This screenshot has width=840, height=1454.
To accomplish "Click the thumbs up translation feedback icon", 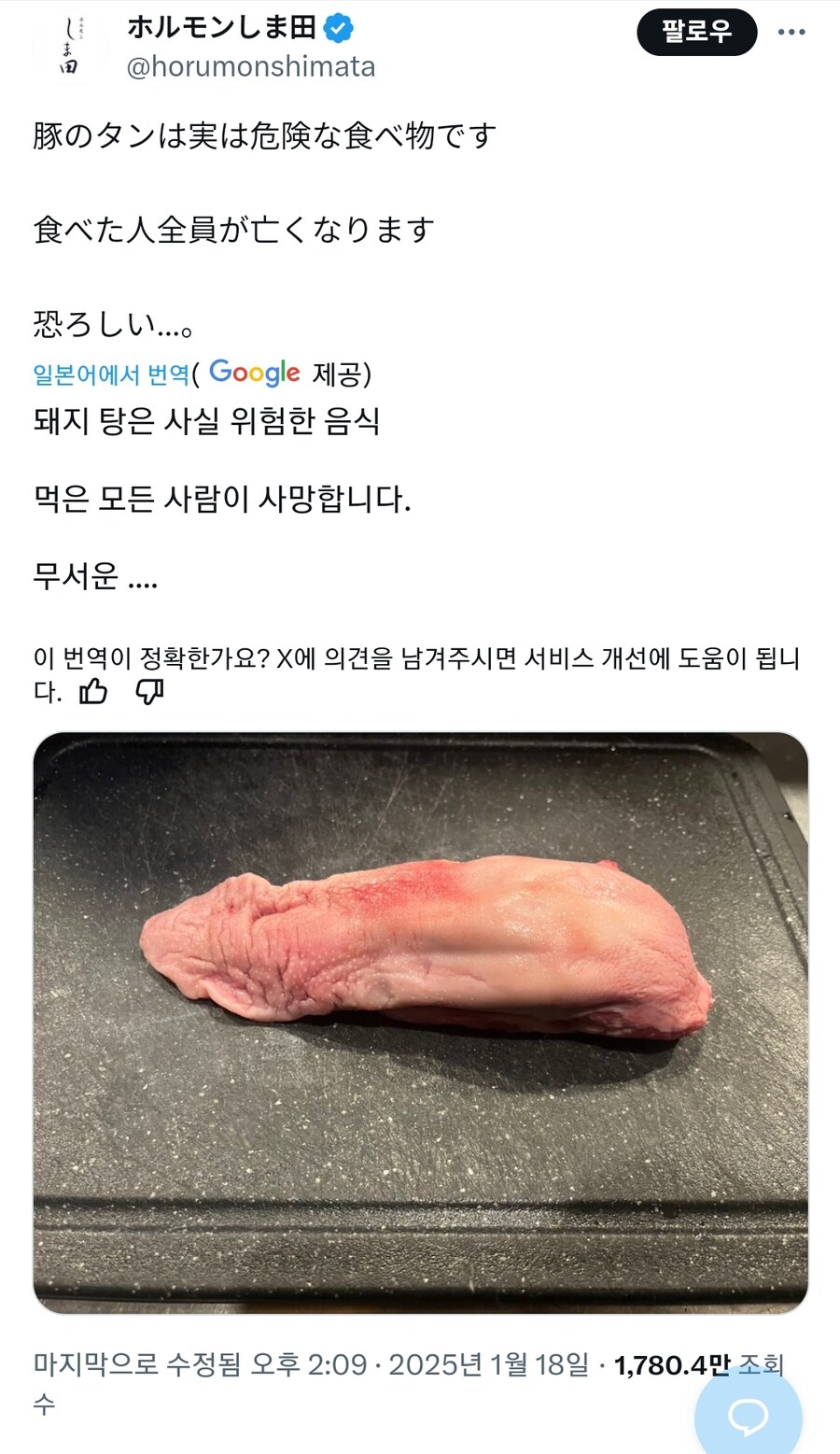I will (93, 692).
